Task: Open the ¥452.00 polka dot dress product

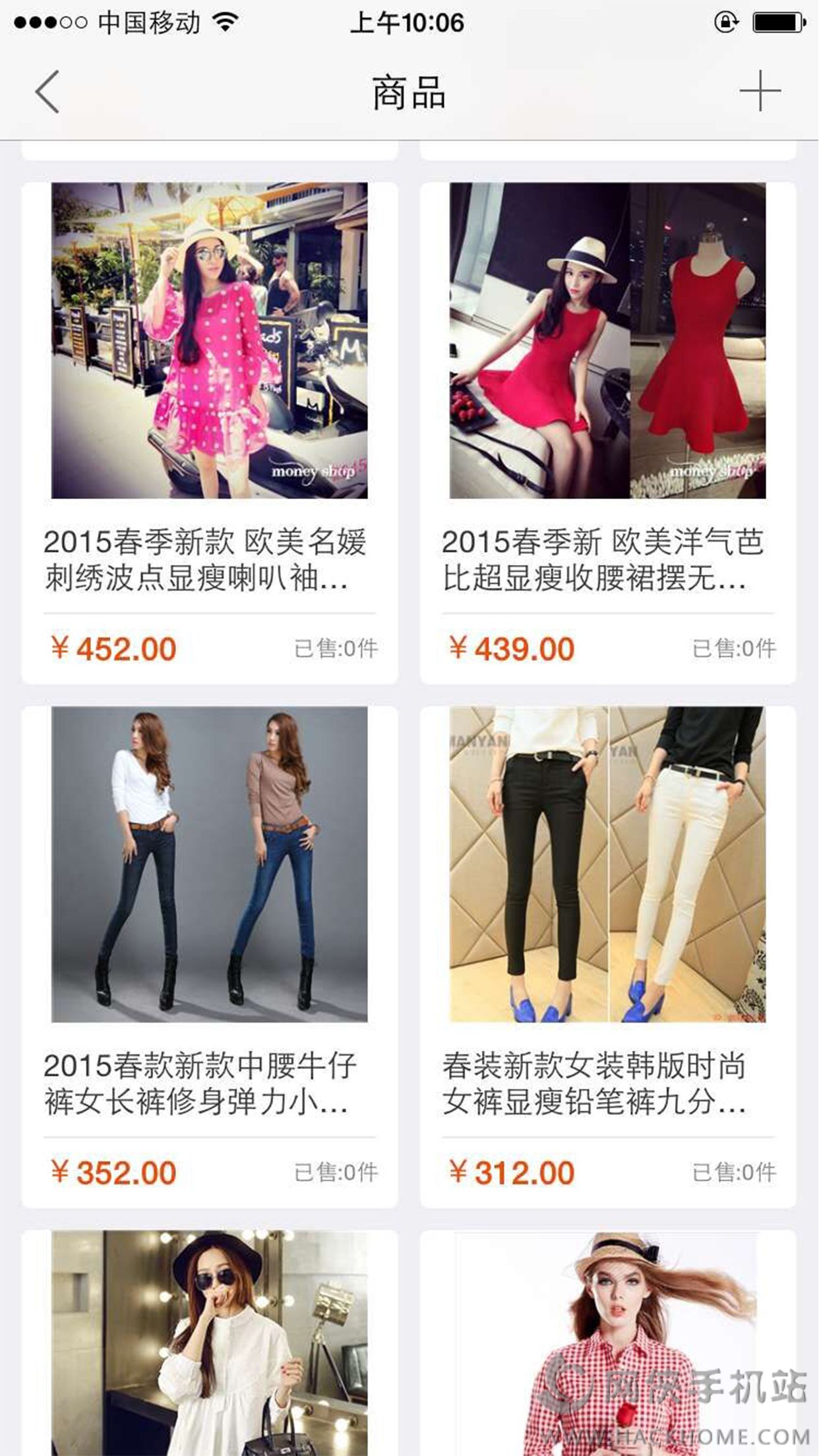Action: [210, 340]
